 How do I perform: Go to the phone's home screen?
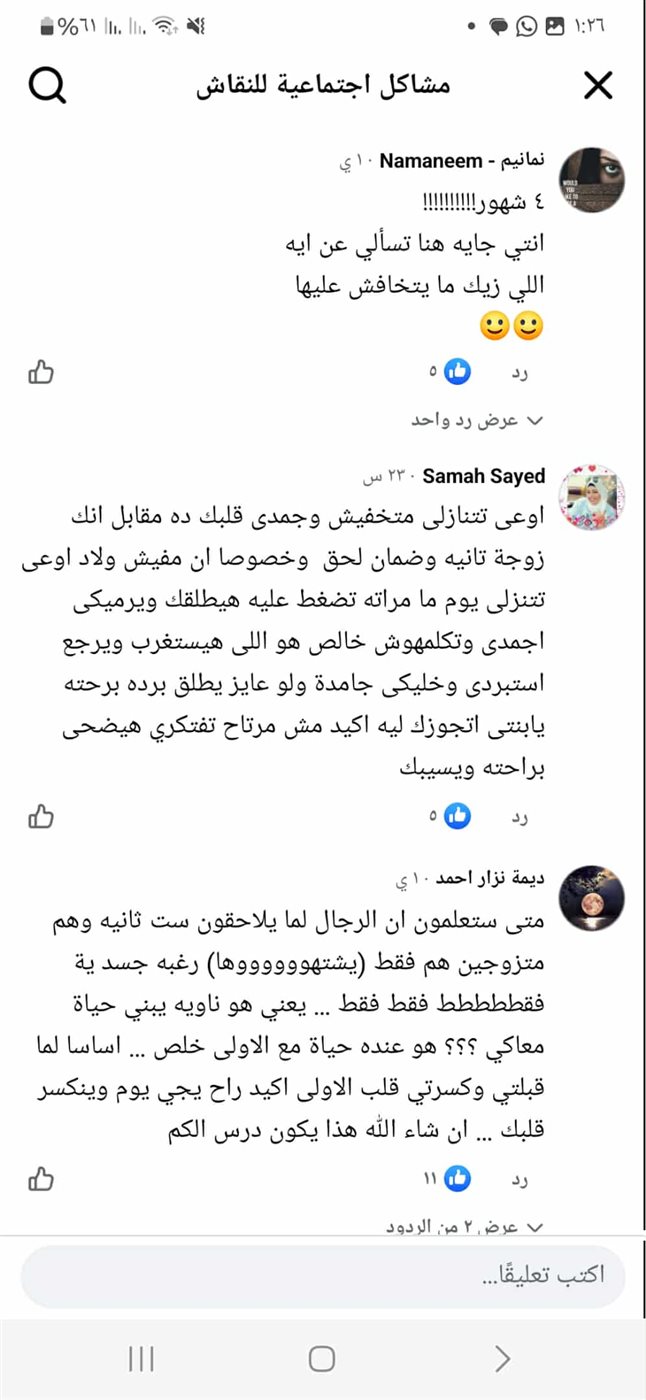322,1358
